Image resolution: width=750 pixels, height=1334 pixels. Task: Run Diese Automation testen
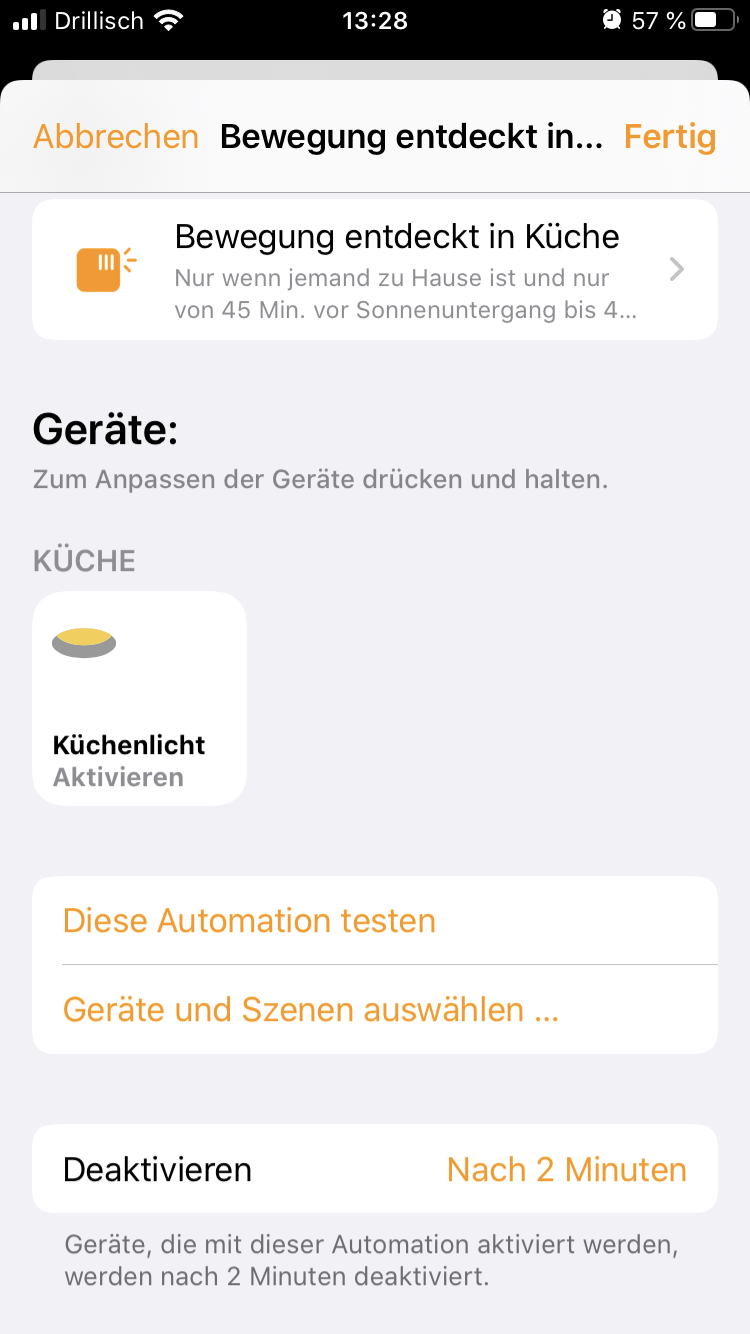pyautogui.click(x=250, y=920)
